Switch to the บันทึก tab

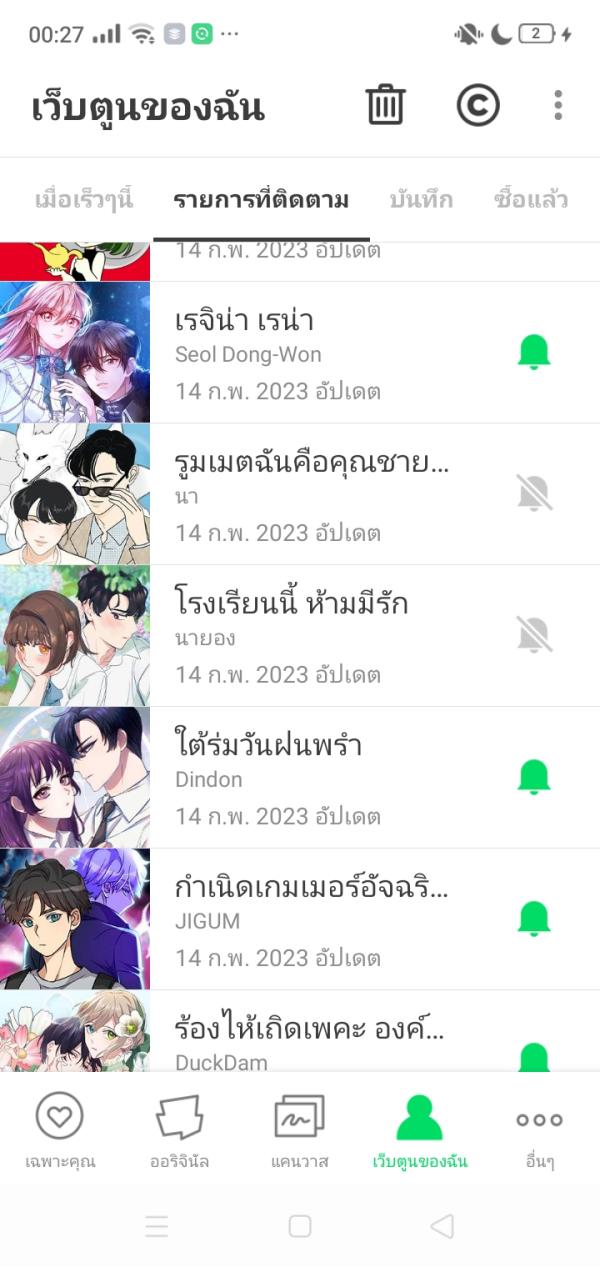pos(421,199)
